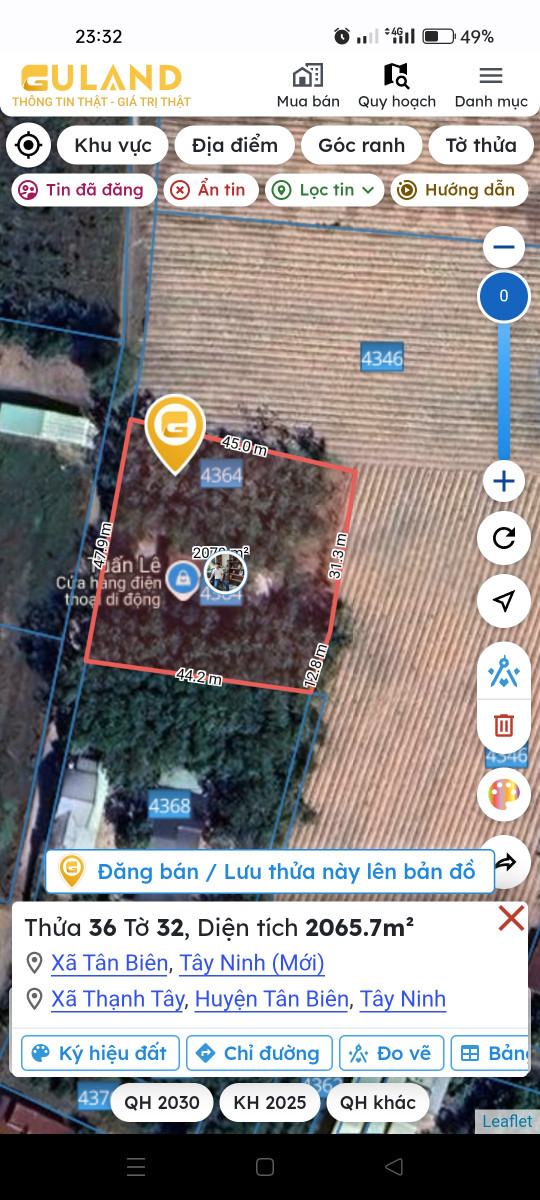
Task: Open the Danh mục menu
Action: (491, 86)
